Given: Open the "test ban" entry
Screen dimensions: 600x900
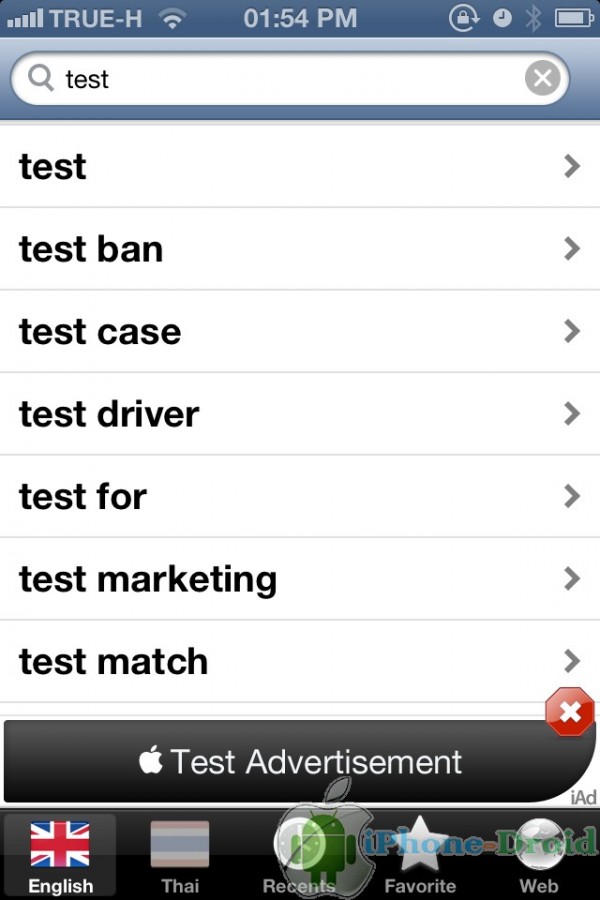Looking at the screenshot, I should click(x=300, y=249).
